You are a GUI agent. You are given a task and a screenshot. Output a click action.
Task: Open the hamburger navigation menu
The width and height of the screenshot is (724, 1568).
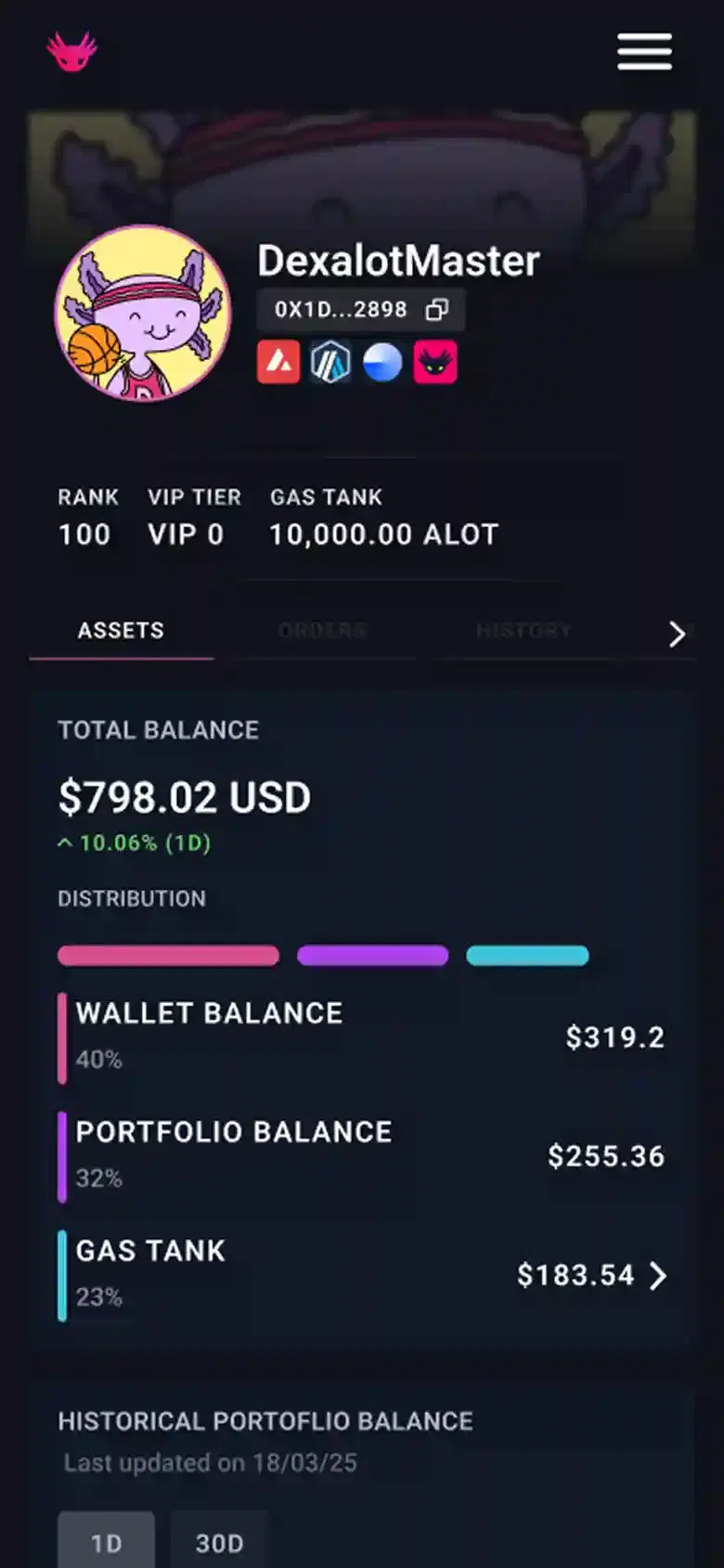[644, 53]
